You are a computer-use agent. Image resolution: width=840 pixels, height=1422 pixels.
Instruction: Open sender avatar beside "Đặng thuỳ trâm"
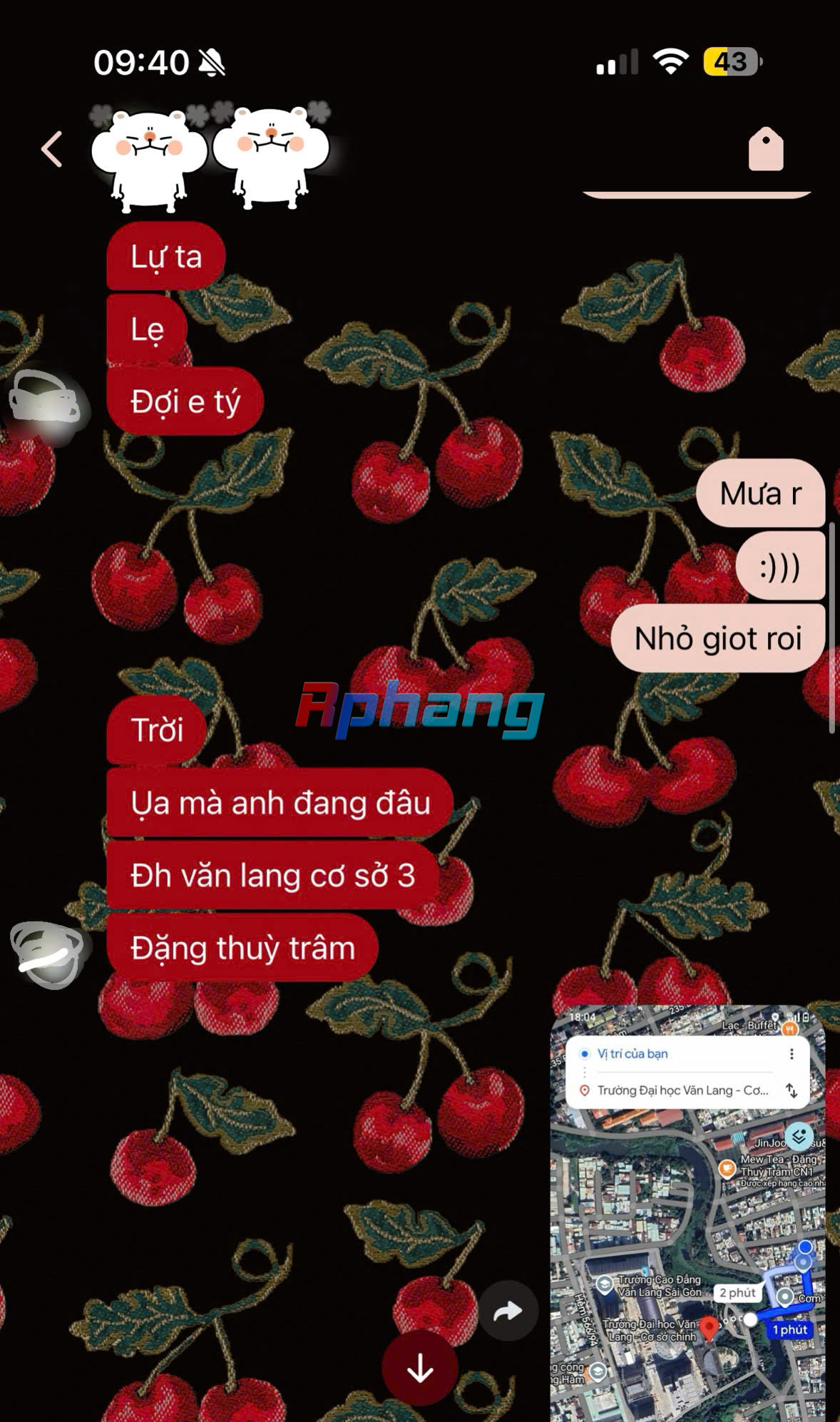tap(47, 955)
